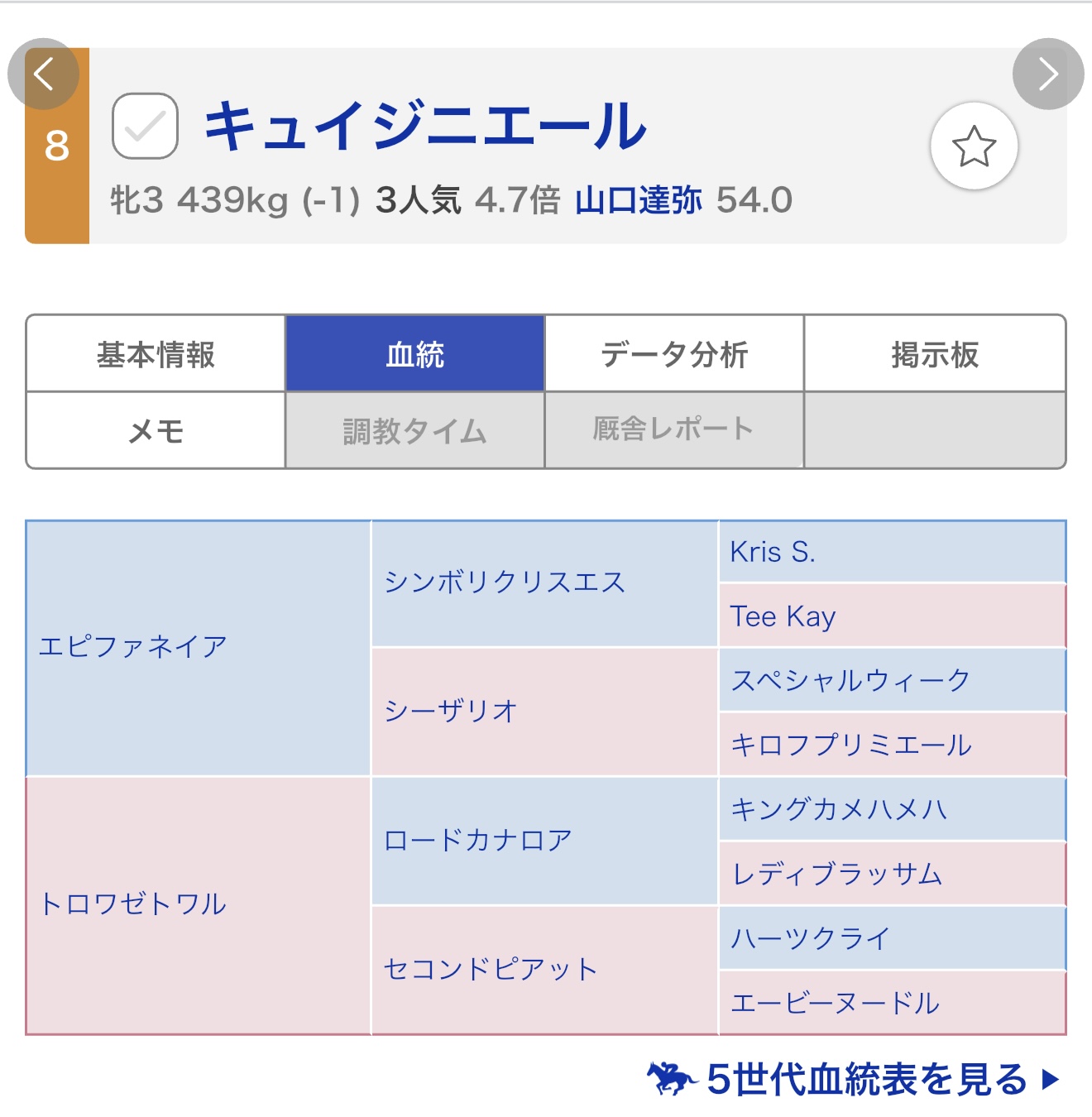Open ハーツクライ in the pedigree

pyautogui.click(x=811, y=938)
